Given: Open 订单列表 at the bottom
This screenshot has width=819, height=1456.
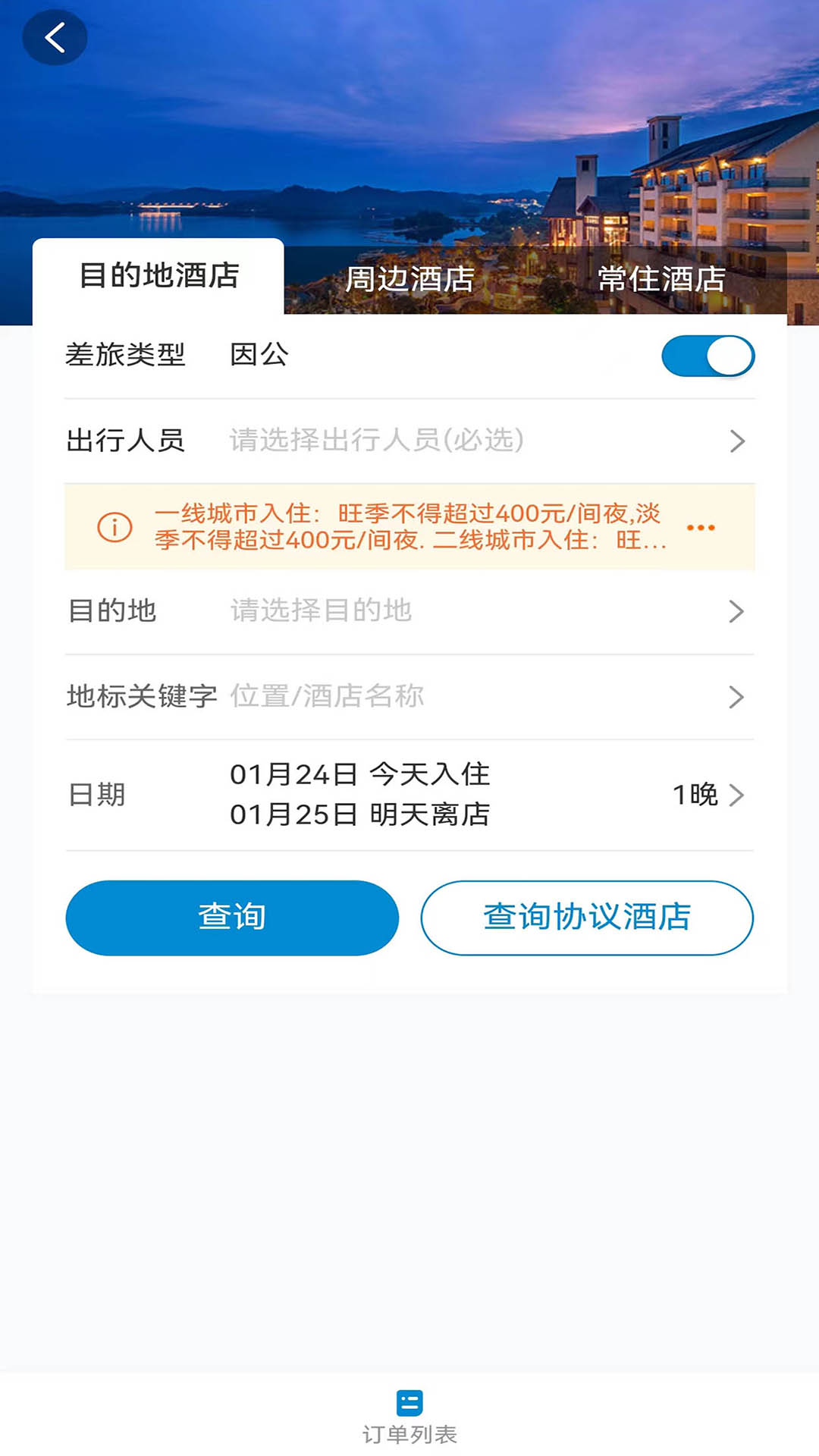Looking at the screenshot, I should tap(409, 1417).
